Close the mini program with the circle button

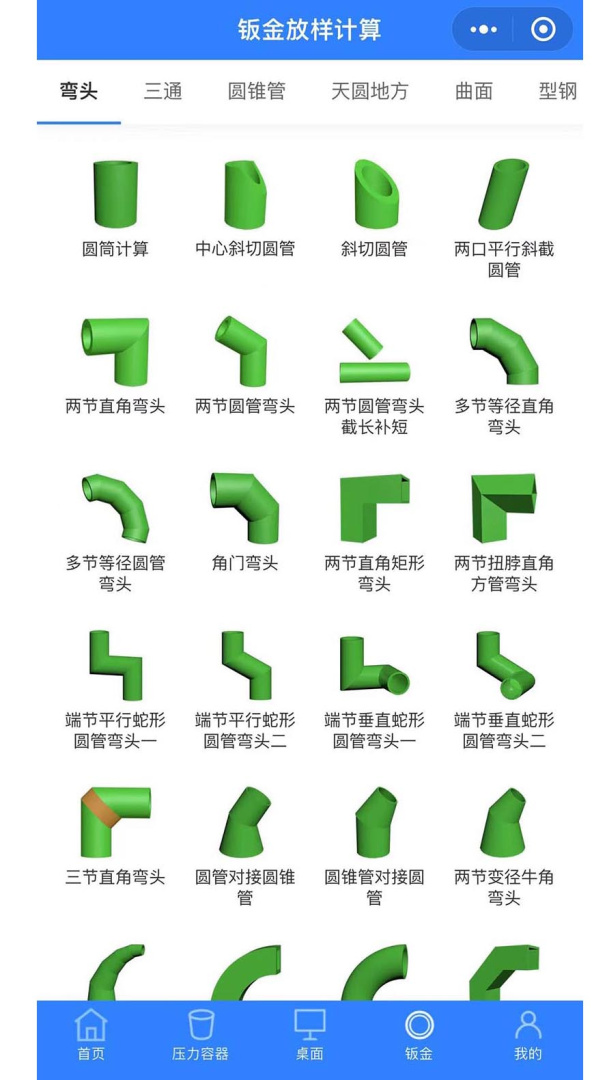click(x=543, y=30)
